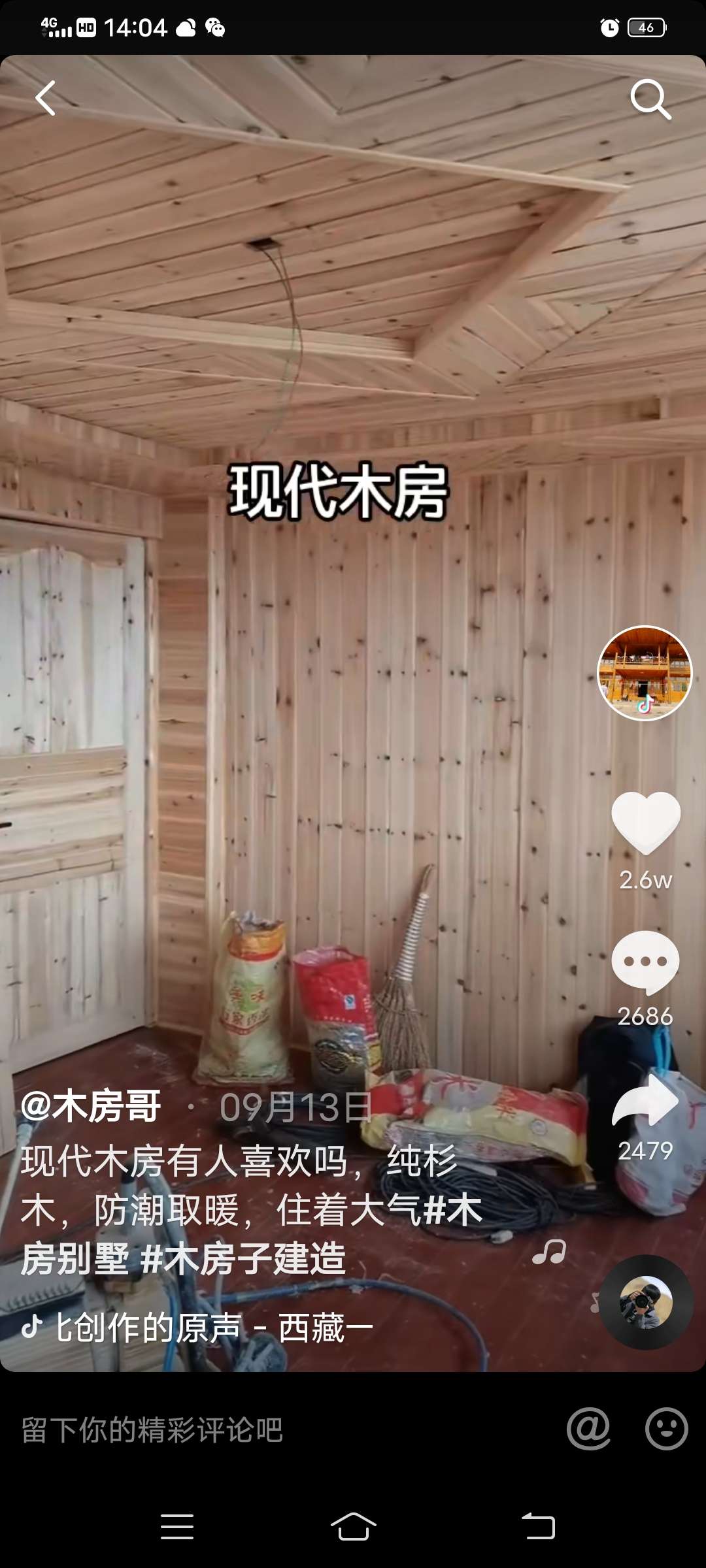Open the @木房哥 username
Screen dimensions: 706x1568
91,1106
